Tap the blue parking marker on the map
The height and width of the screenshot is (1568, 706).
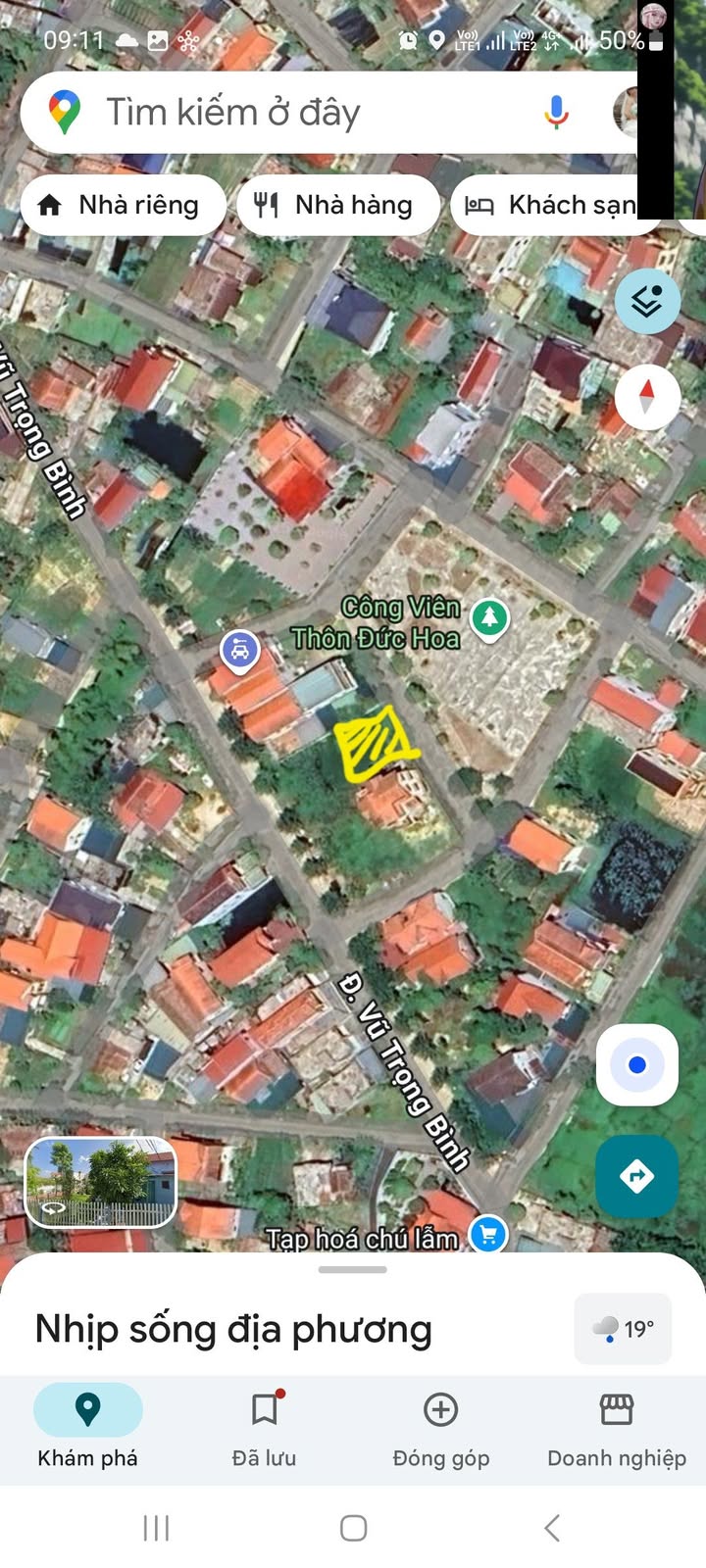pyautogui.click(x=239, y=650)
